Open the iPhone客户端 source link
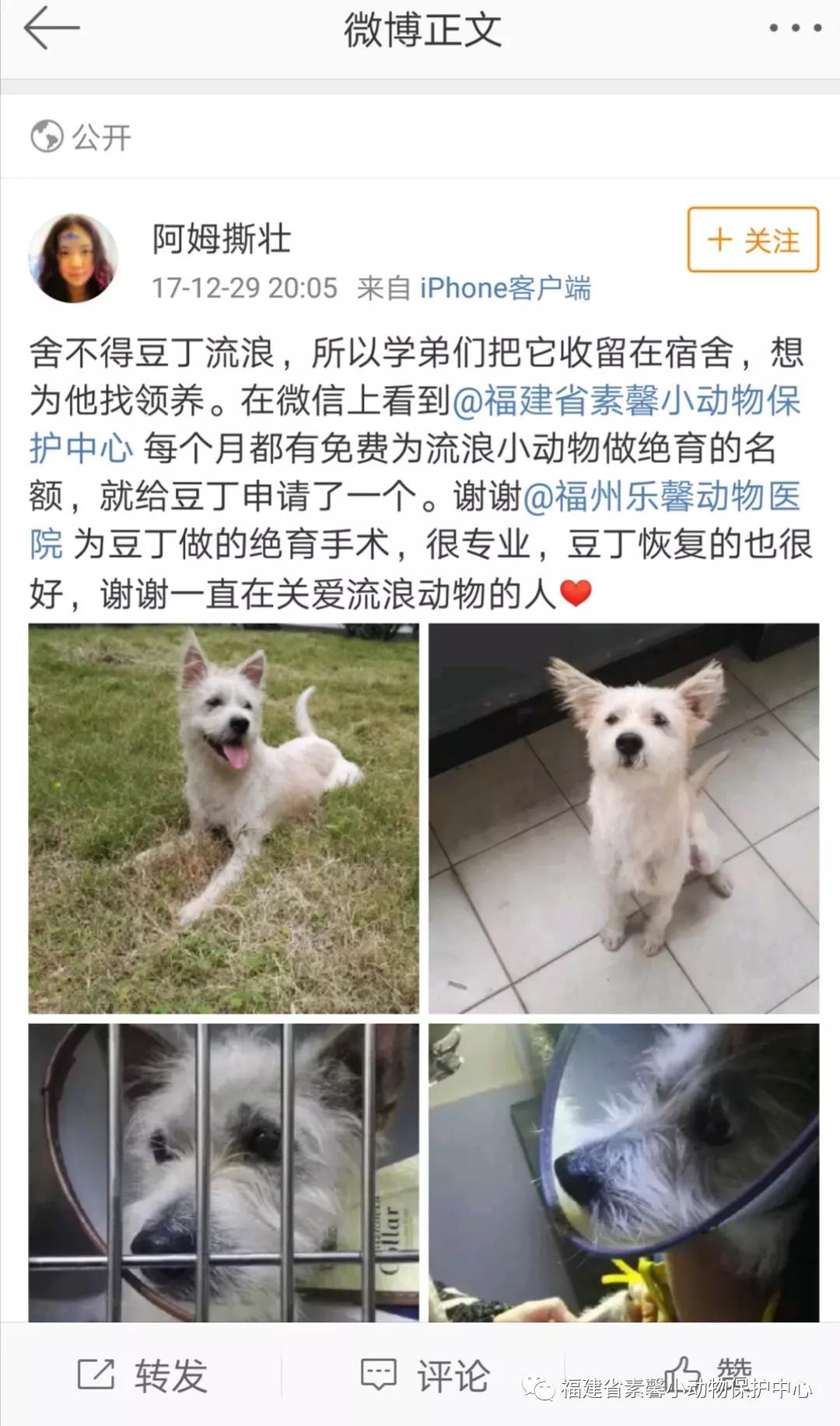840x1426 pixels. (x=506, y=289)
